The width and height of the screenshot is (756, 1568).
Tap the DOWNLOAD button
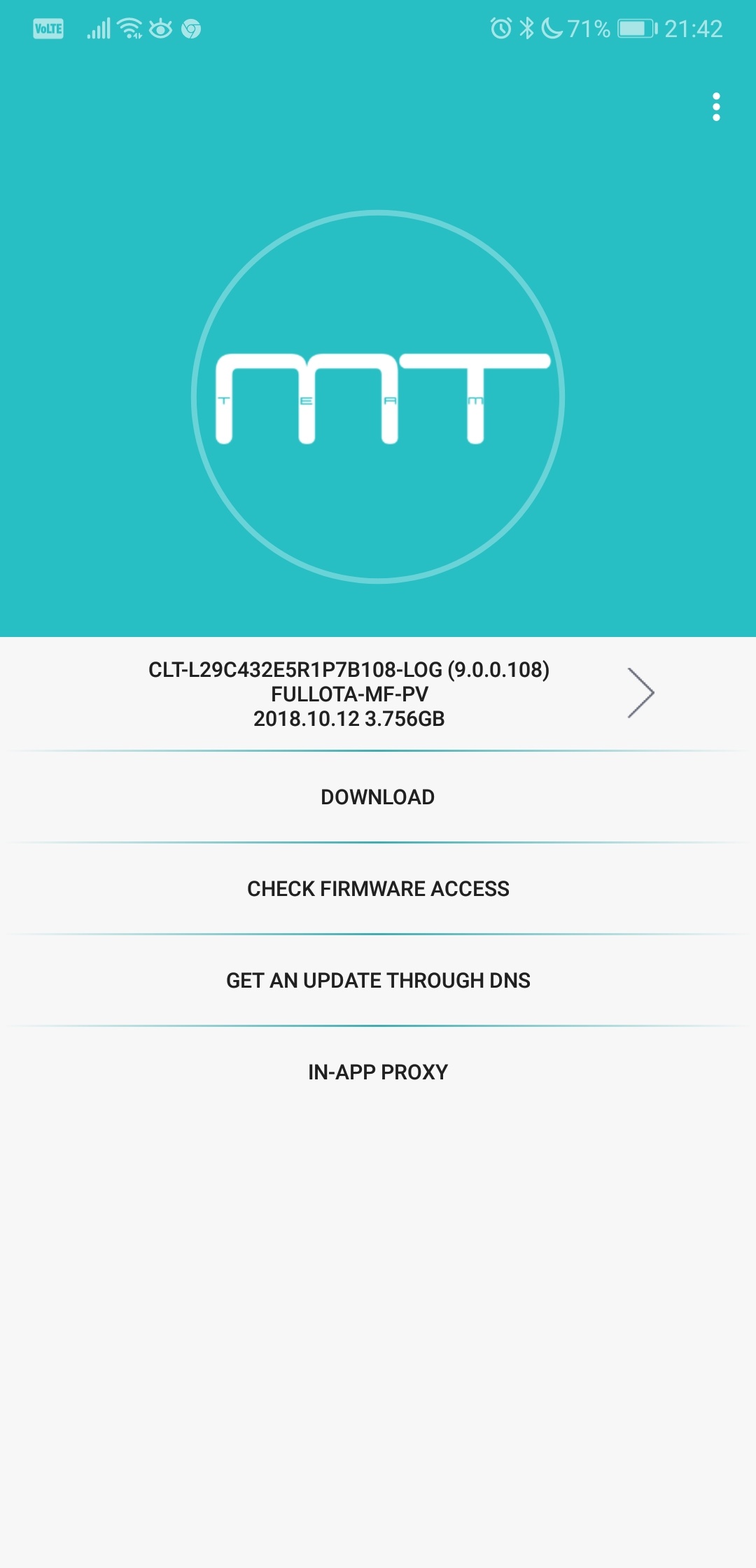tap(378, 797)
